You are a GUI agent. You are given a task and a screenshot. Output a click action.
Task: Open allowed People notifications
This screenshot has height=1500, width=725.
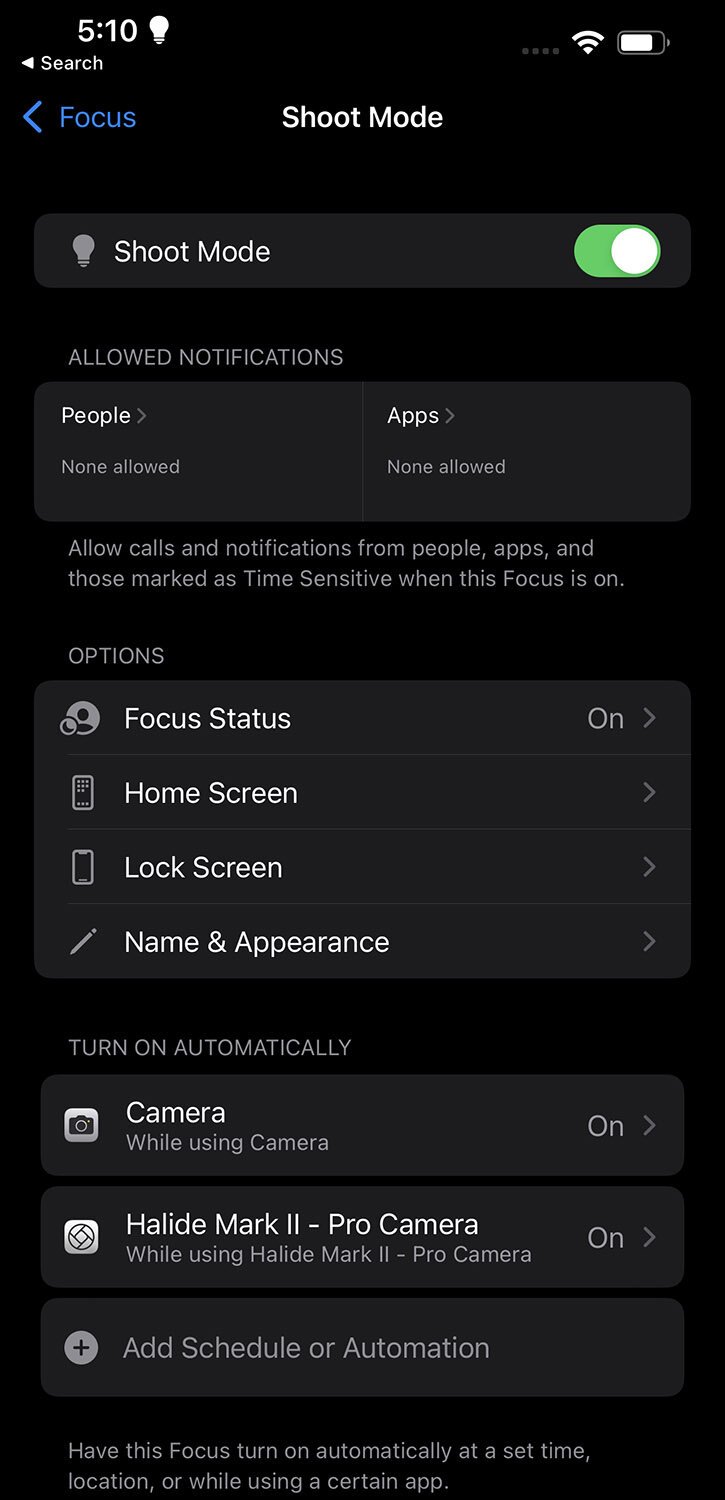tap(198, 451)
